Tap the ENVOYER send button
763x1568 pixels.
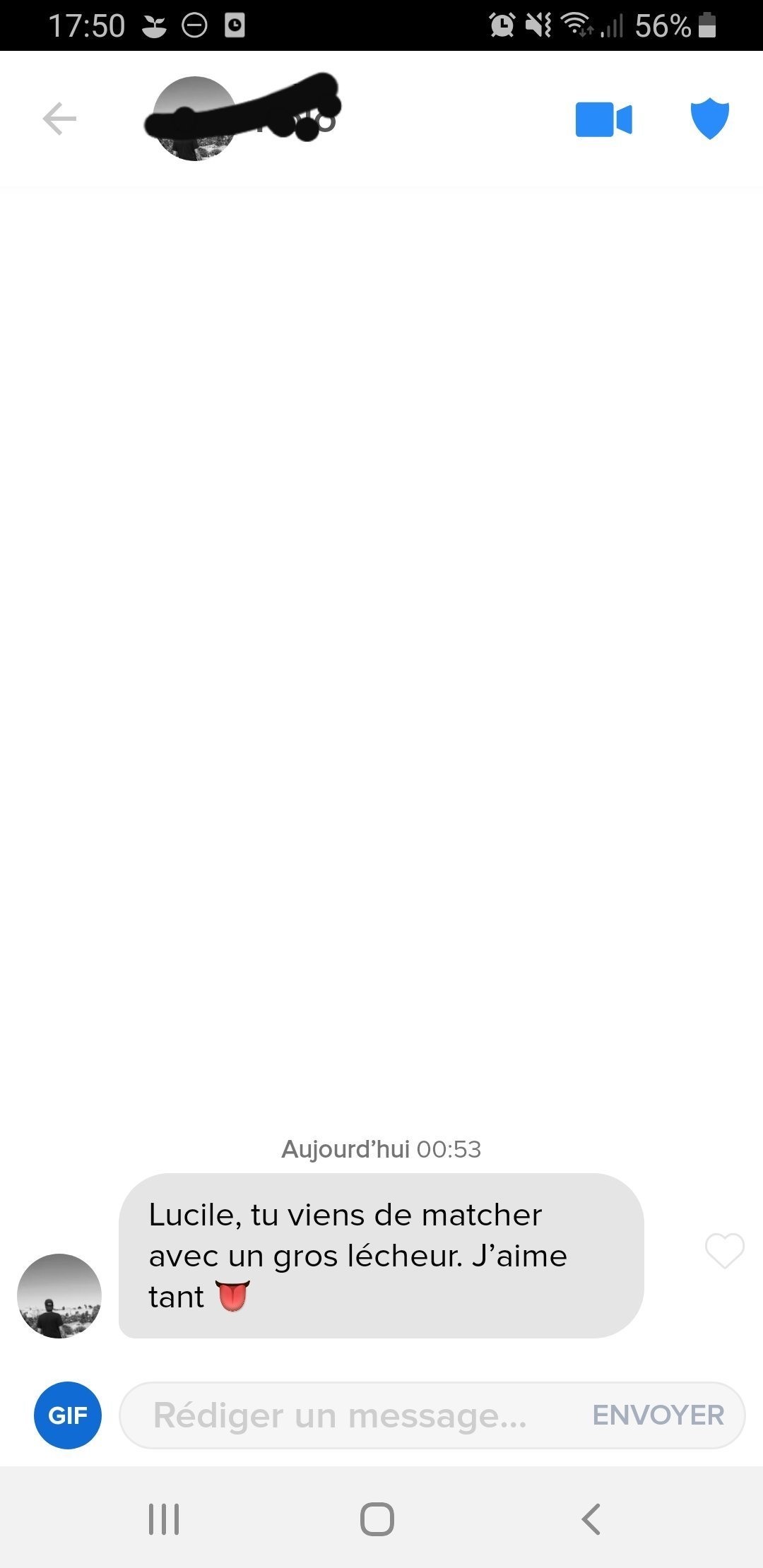(x=658, y=1415)
